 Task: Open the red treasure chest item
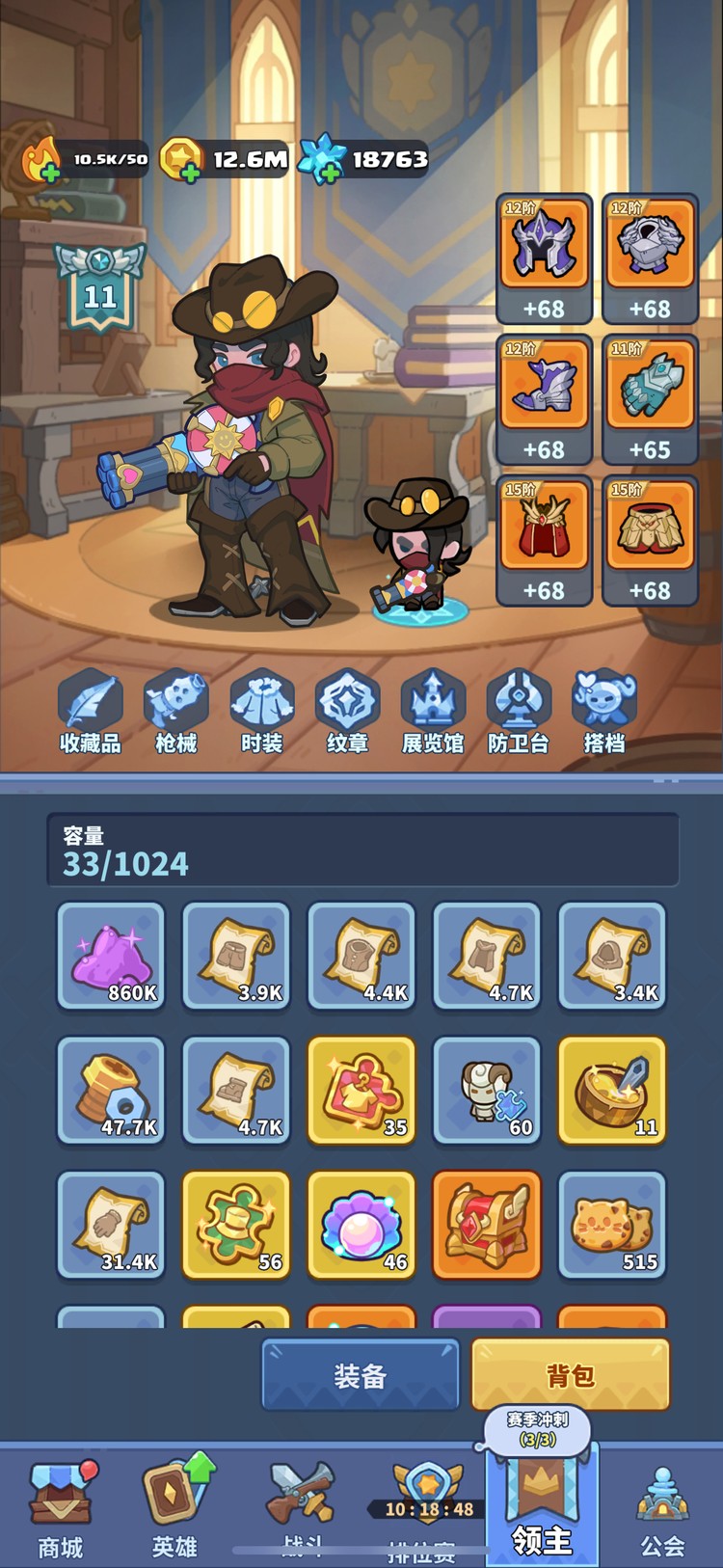(x=487, y=1226)
